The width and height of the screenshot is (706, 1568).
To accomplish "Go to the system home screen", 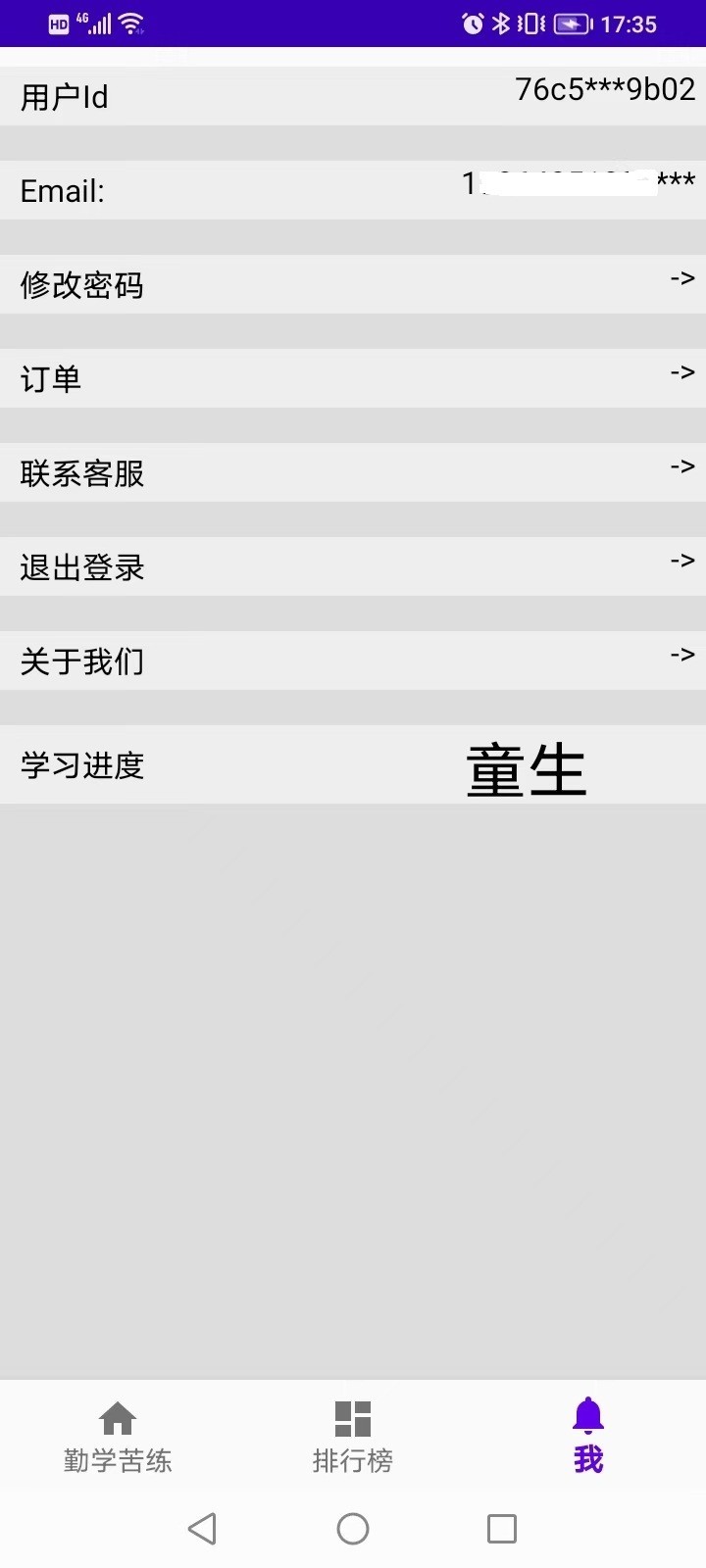I will pos(353,1529).
